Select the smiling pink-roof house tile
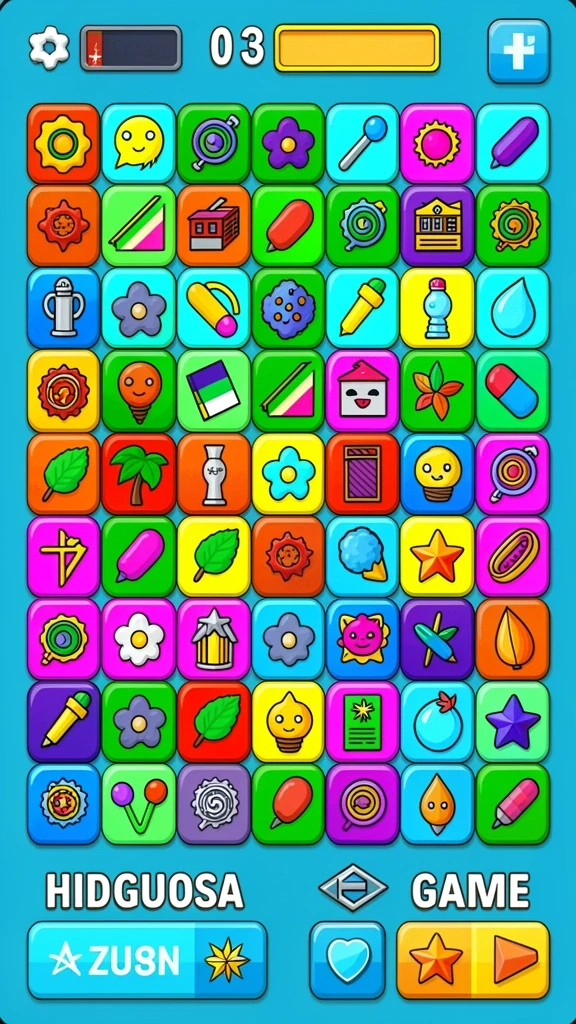The image size is (576, 1024). tap(362, 391)
